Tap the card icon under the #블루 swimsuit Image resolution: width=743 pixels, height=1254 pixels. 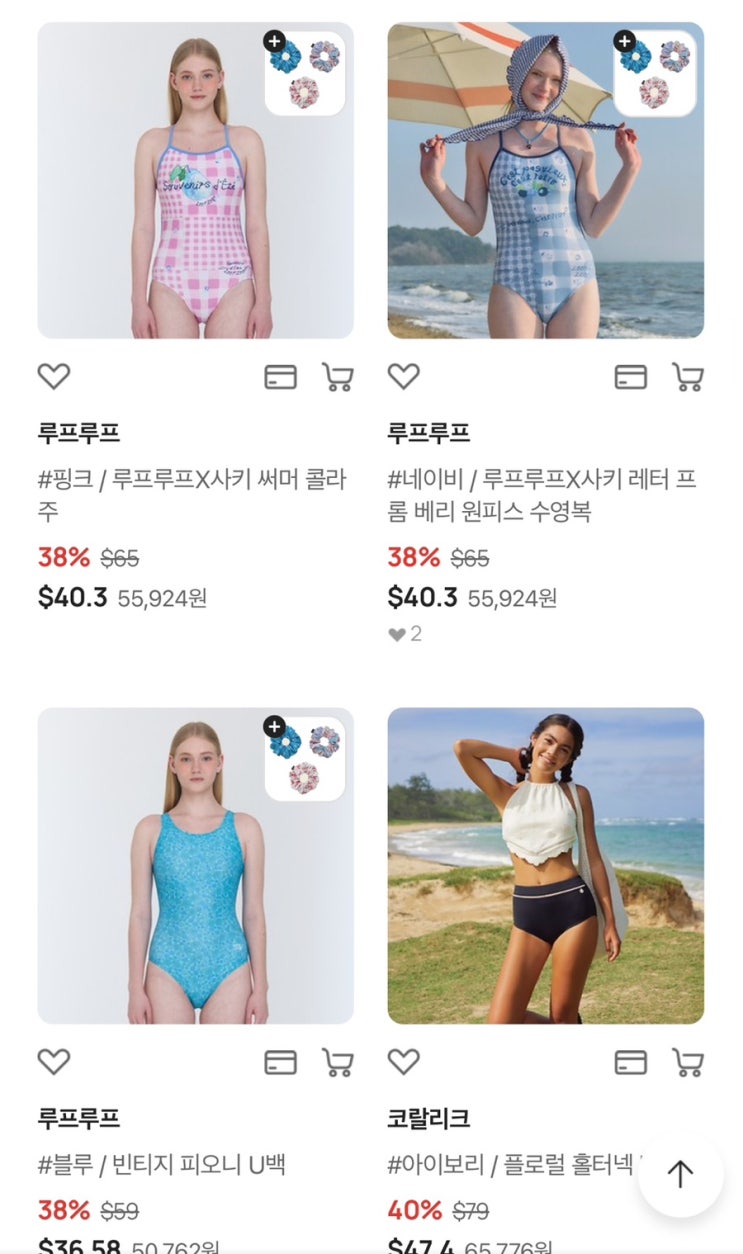tap(280, 1062)
